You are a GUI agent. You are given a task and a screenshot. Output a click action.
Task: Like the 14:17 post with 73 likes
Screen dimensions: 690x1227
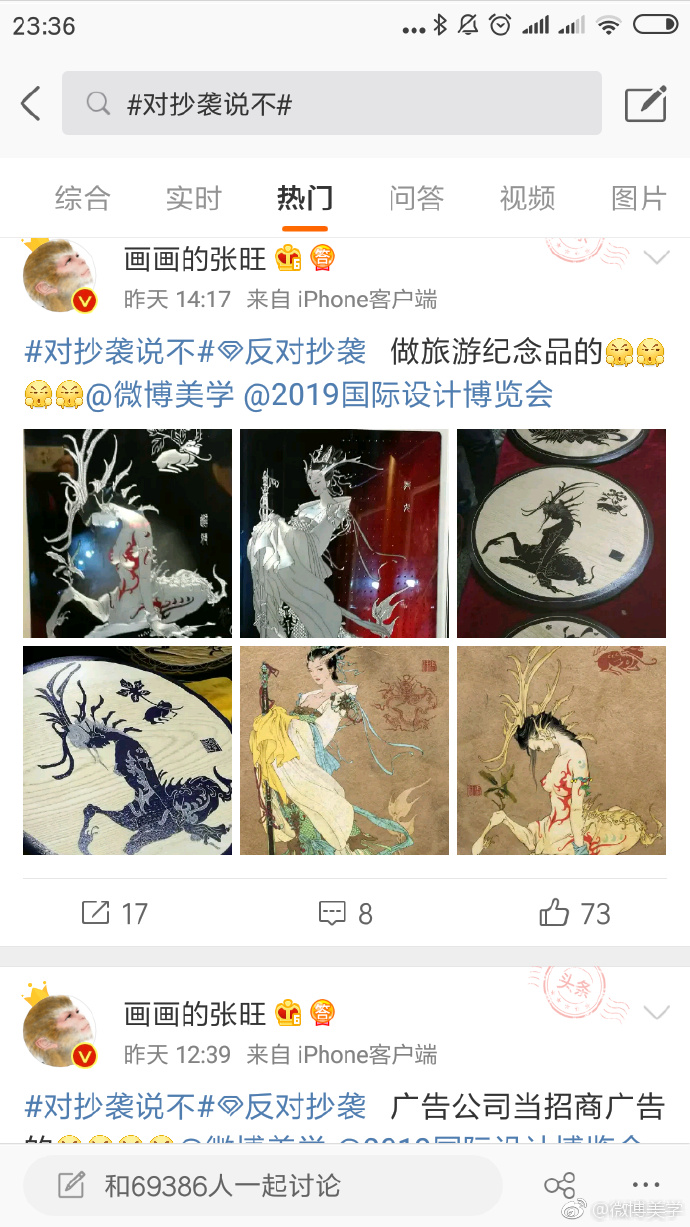point(575,913)
